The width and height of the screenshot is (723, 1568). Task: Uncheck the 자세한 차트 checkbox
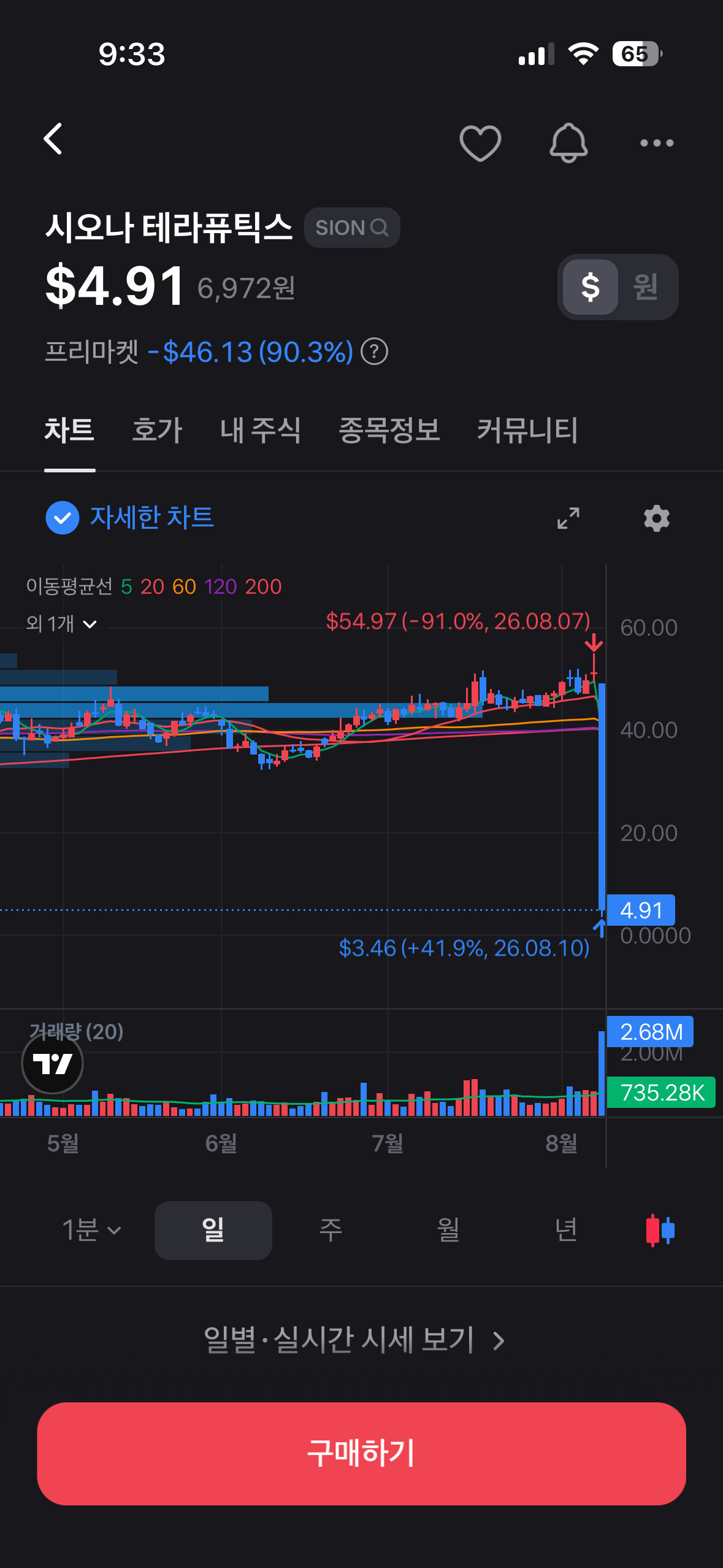pyautogui.click(x=63, y=518)
